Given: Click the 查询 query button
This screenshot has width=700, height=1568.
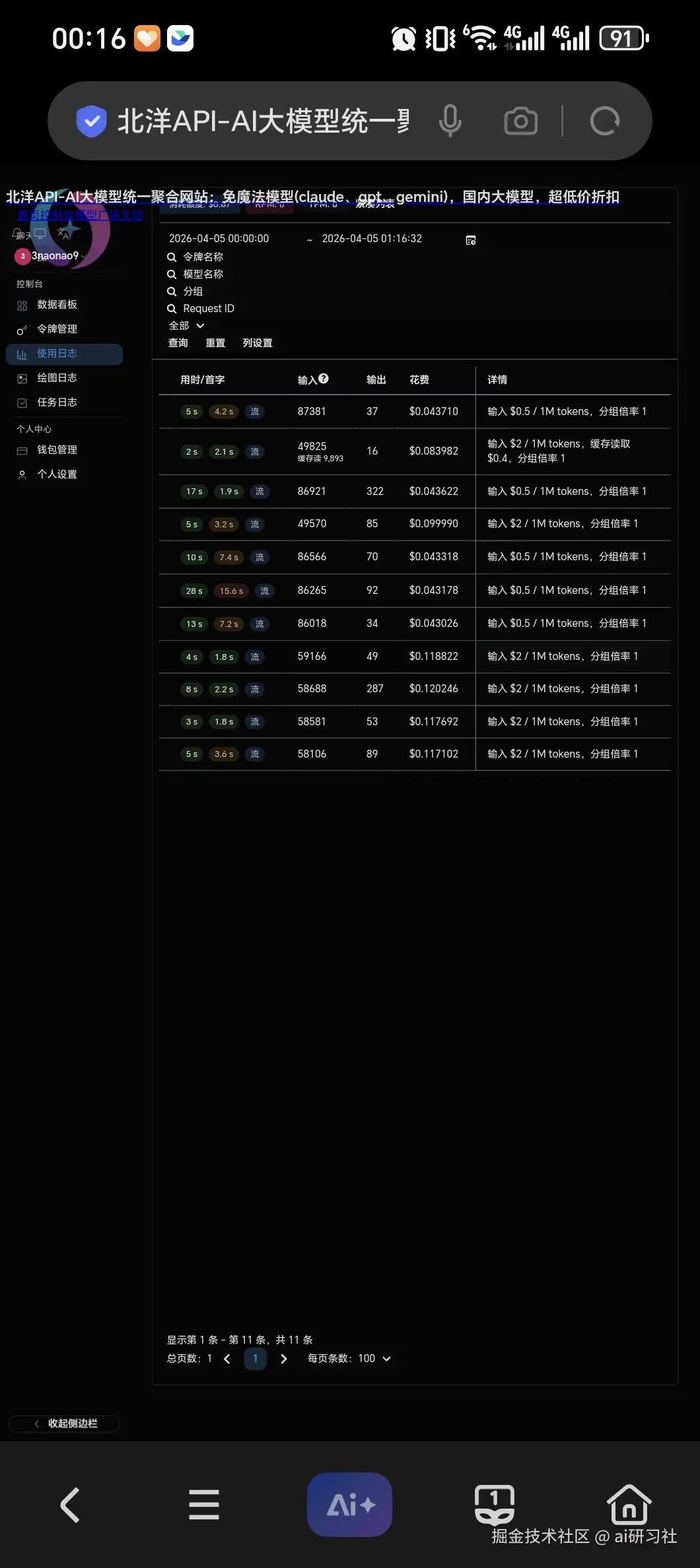Looking at the screenshot, I should [177, 343].
